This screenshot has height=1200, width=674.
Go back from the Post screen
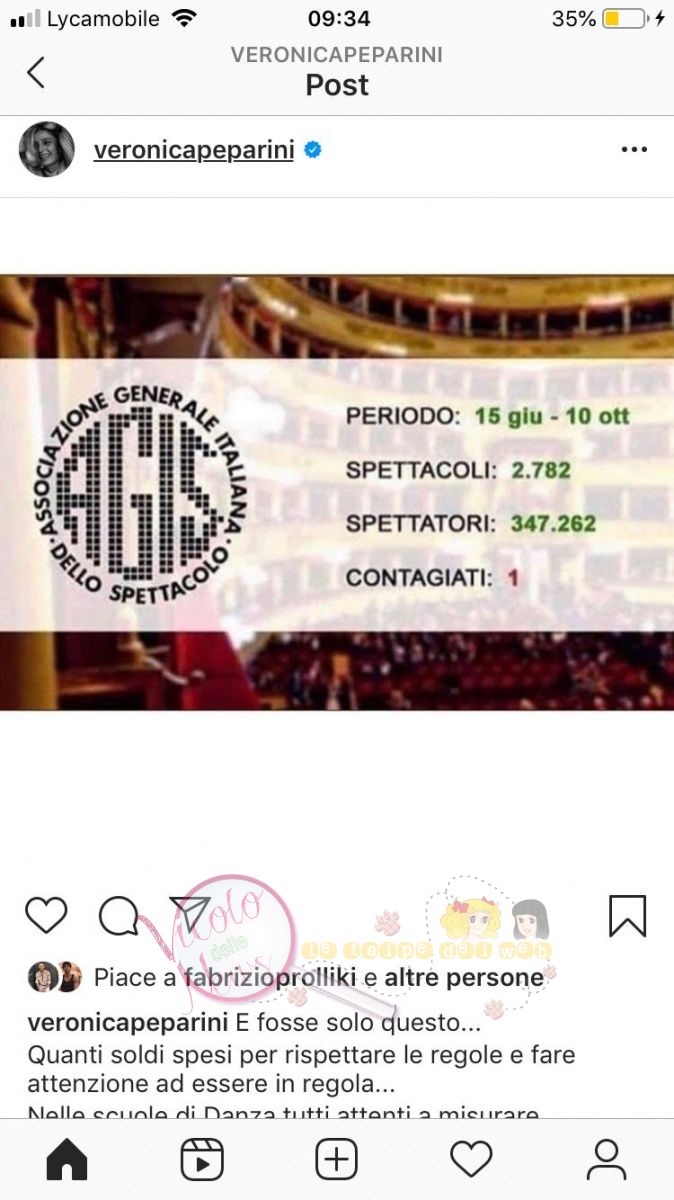point(36,72)
